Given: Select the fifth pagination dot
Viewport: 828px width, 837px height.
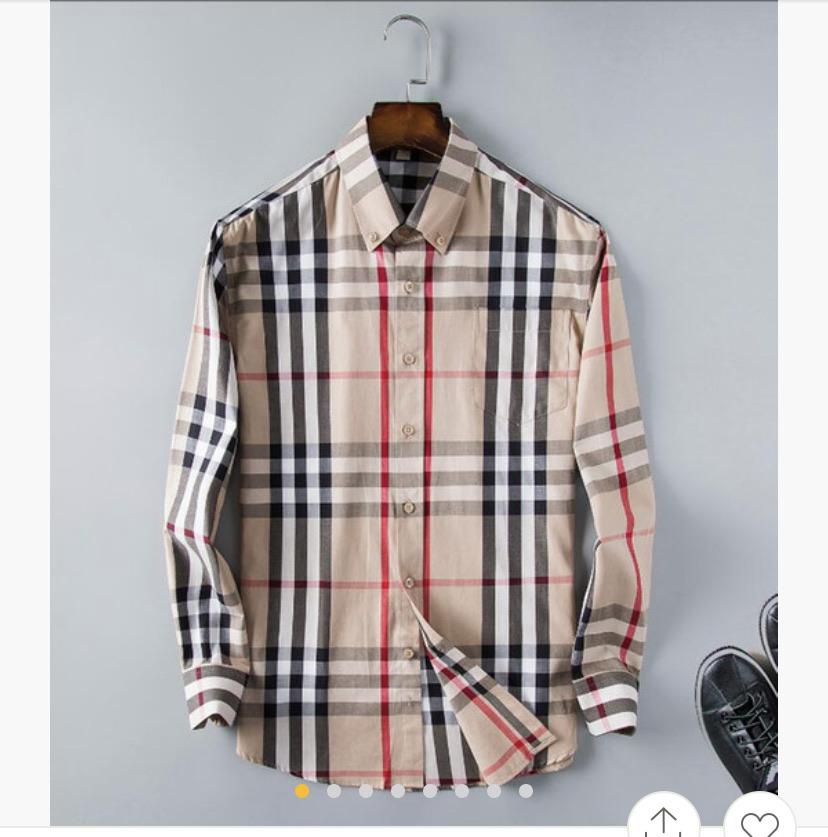Looking at the screenshot, I should tap(430, 791).
